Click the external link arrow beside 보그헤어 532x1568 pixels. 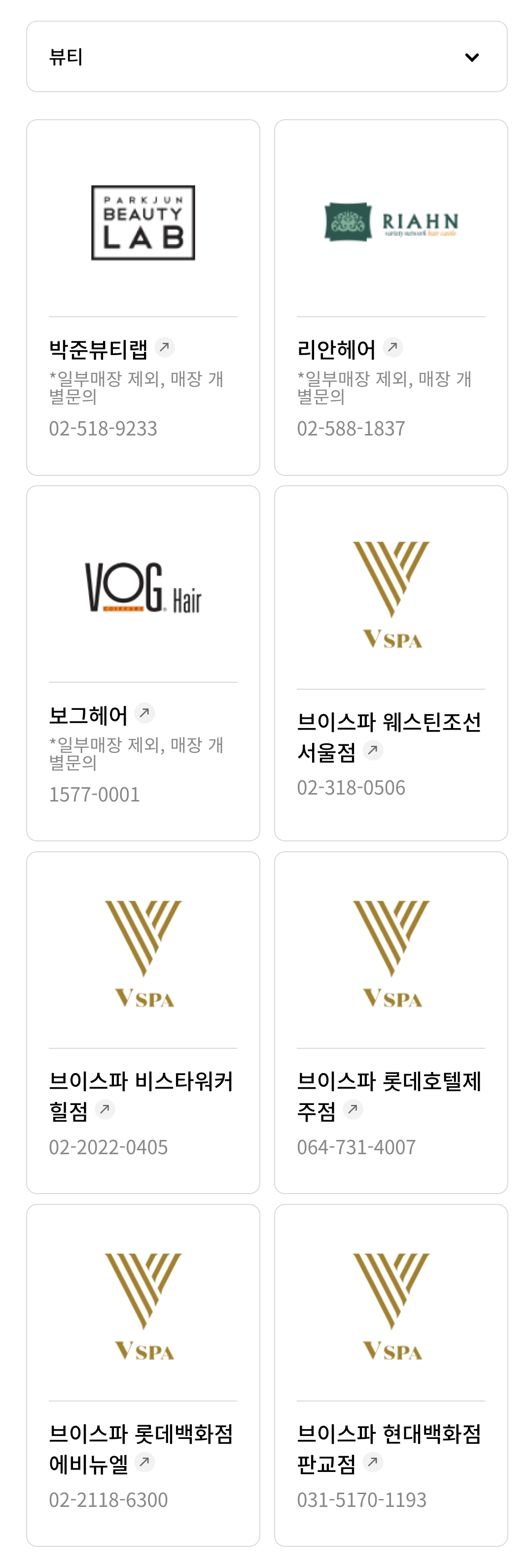pos(144,713)
